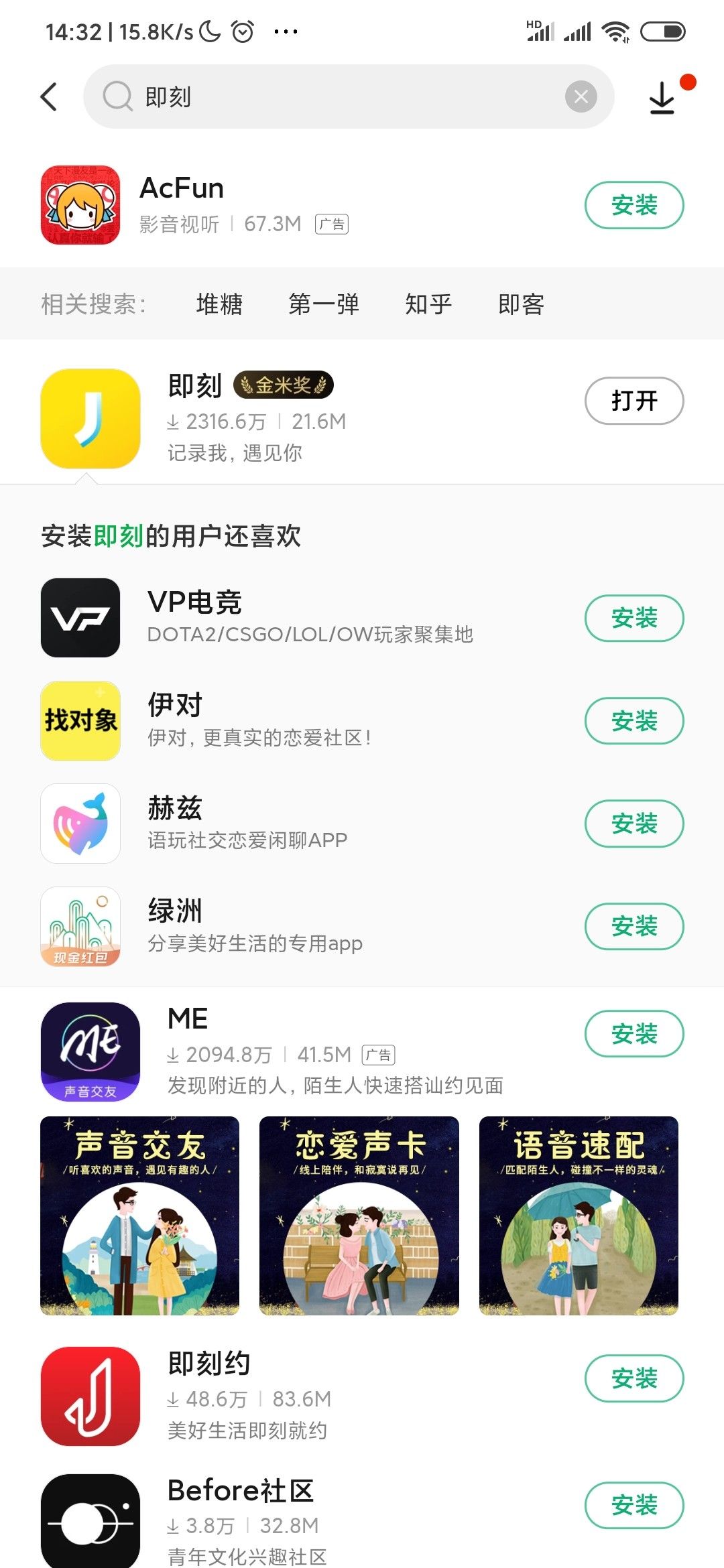Install the 绿洲 app
Viewport: 724px width, 1568px height.
click(x=634, y=927)
